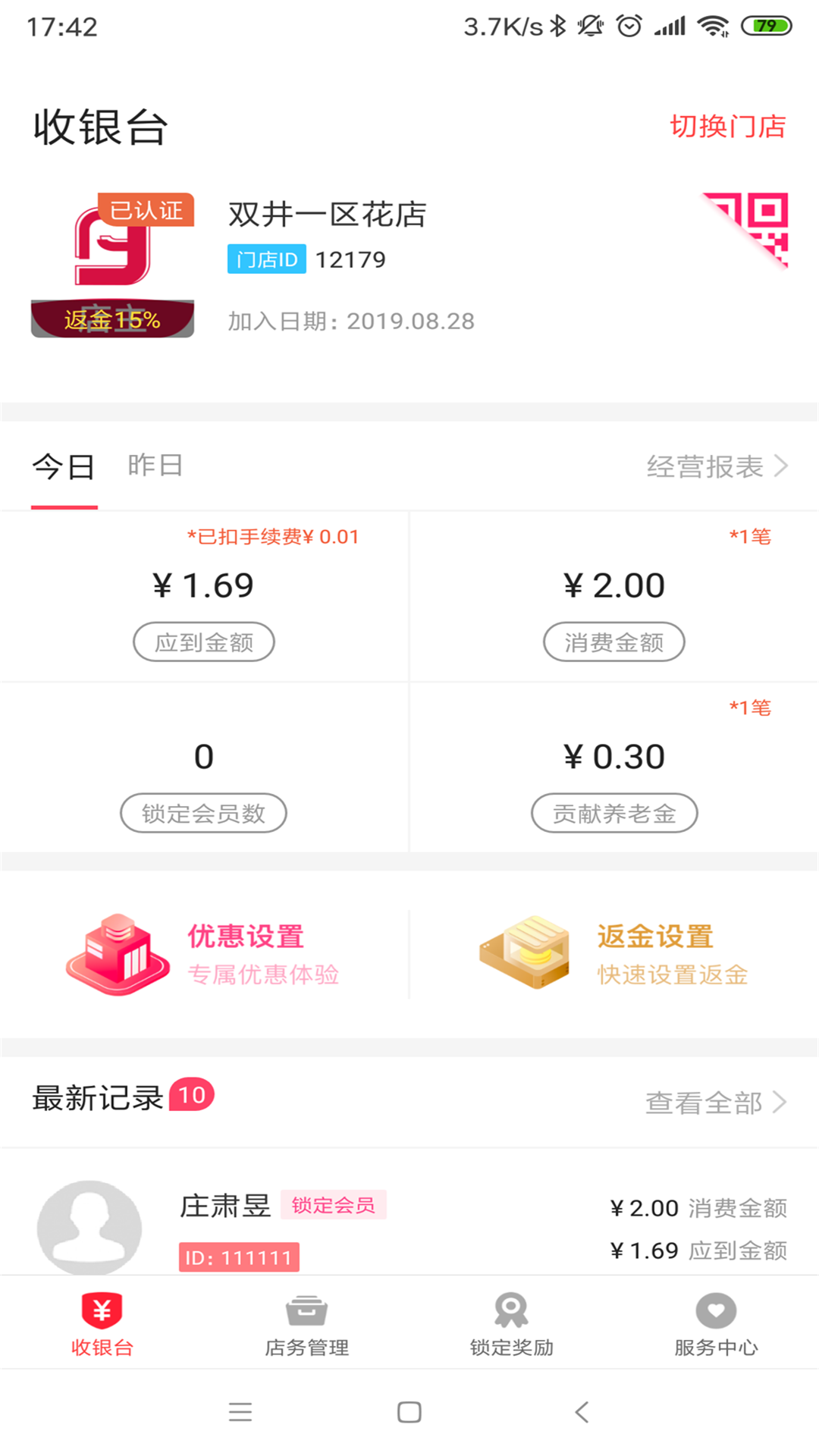This screenshot has height=1456, width=819.
Task: View all records via 查看全部
Action: [x=715, y=1103]
